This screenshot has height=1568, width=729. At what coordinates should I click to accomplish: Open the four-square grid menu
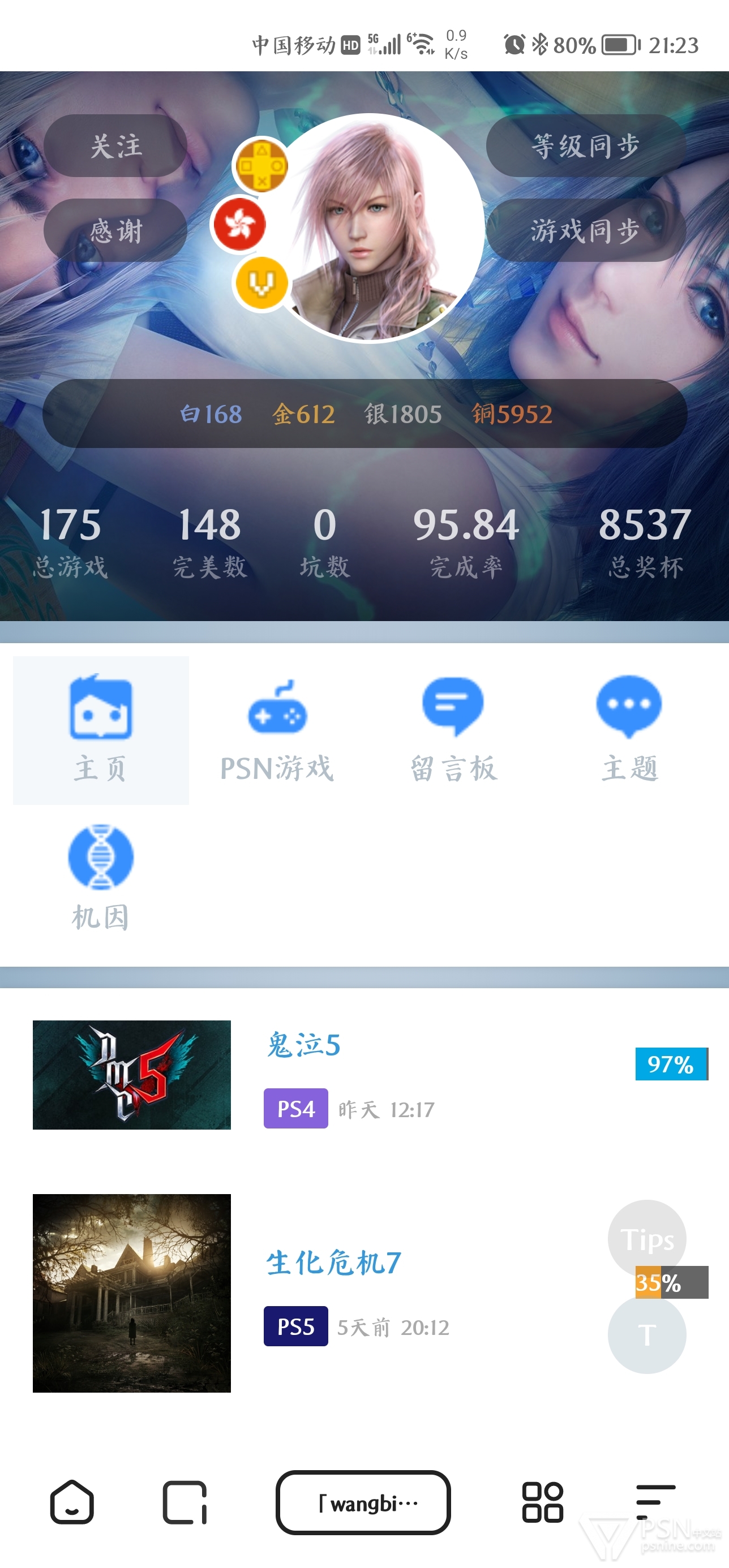pos(542,1502)
